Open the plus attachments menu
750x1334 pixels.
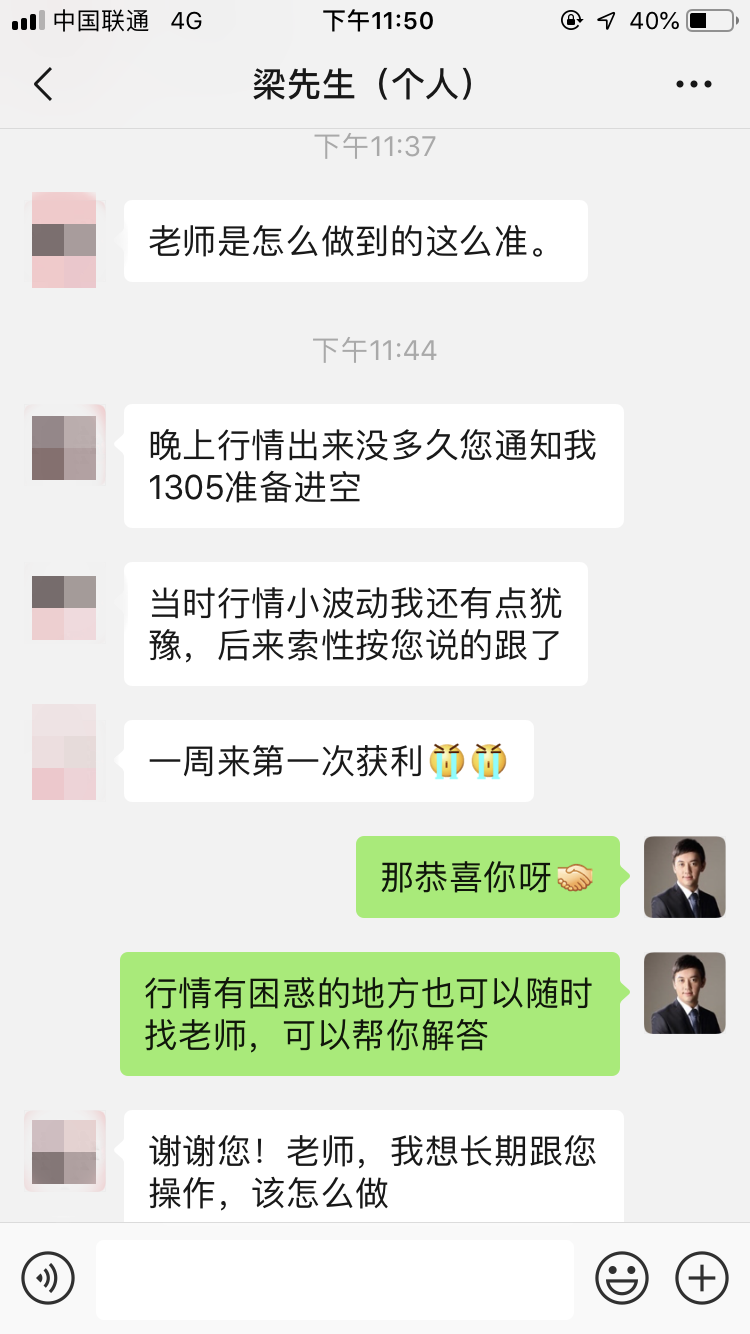pos(702,1278)
